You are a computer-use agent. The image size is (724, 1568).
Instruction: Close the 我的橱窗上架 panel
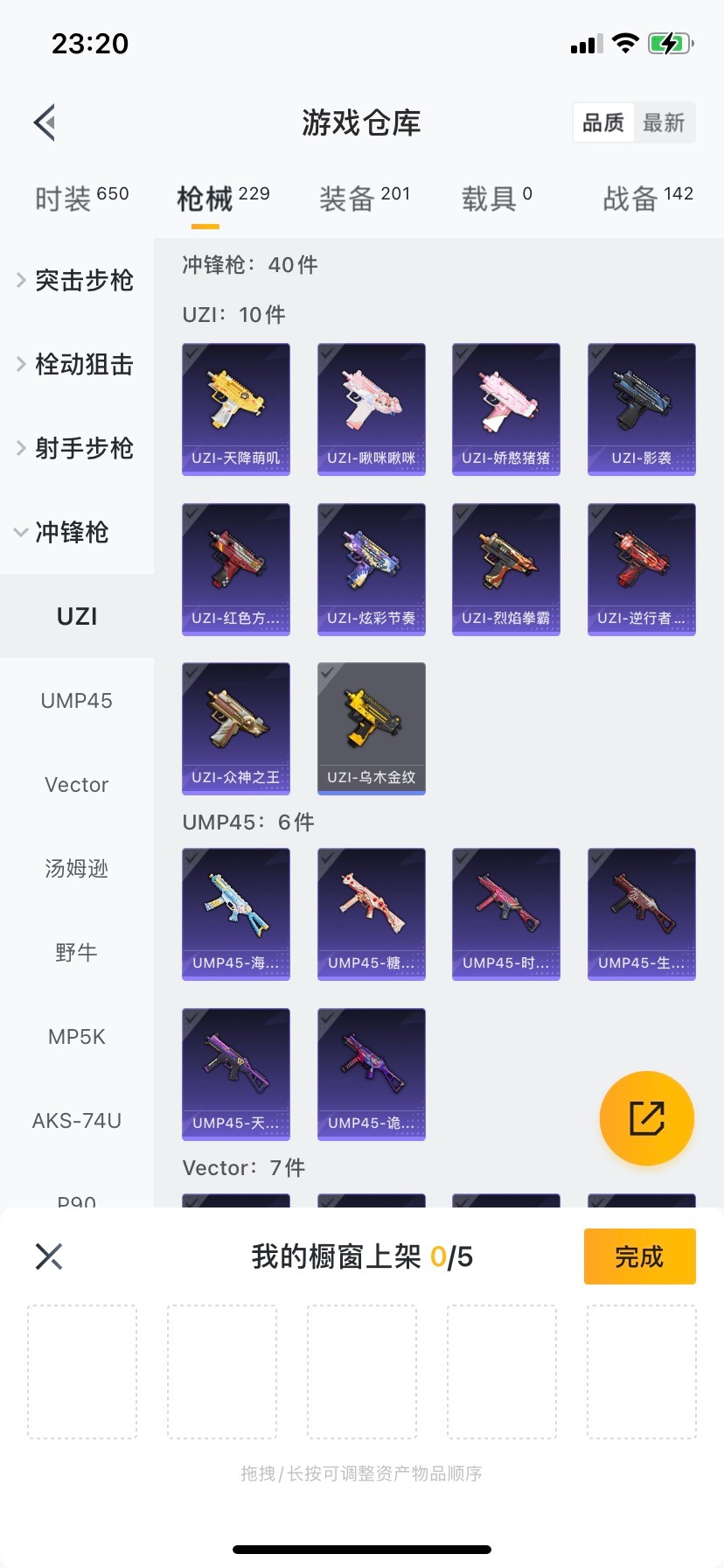click(49, 1256)
